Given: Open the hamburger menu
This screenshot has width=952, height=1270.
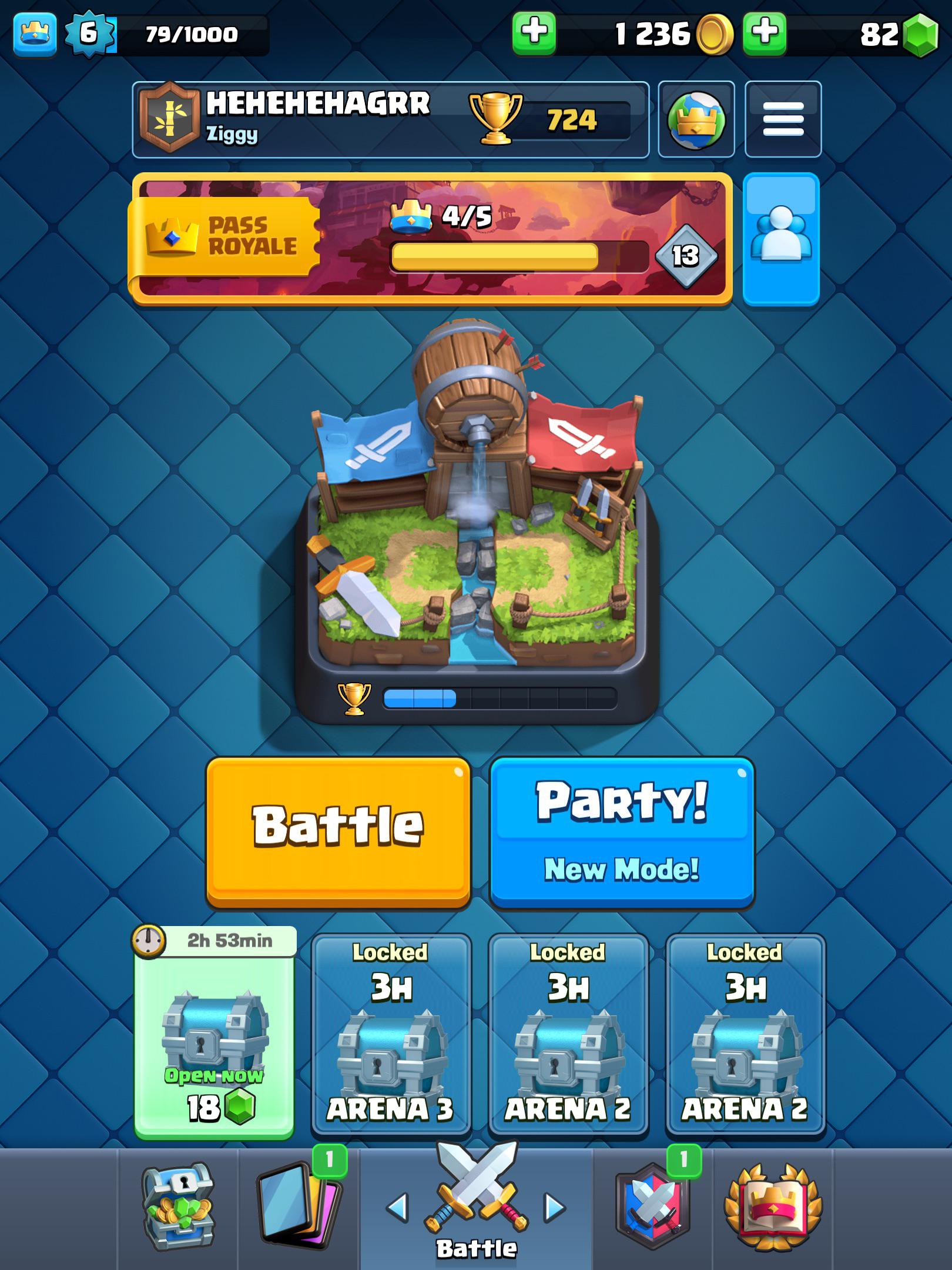Looking at the screenshot, I should pos(783,119).
